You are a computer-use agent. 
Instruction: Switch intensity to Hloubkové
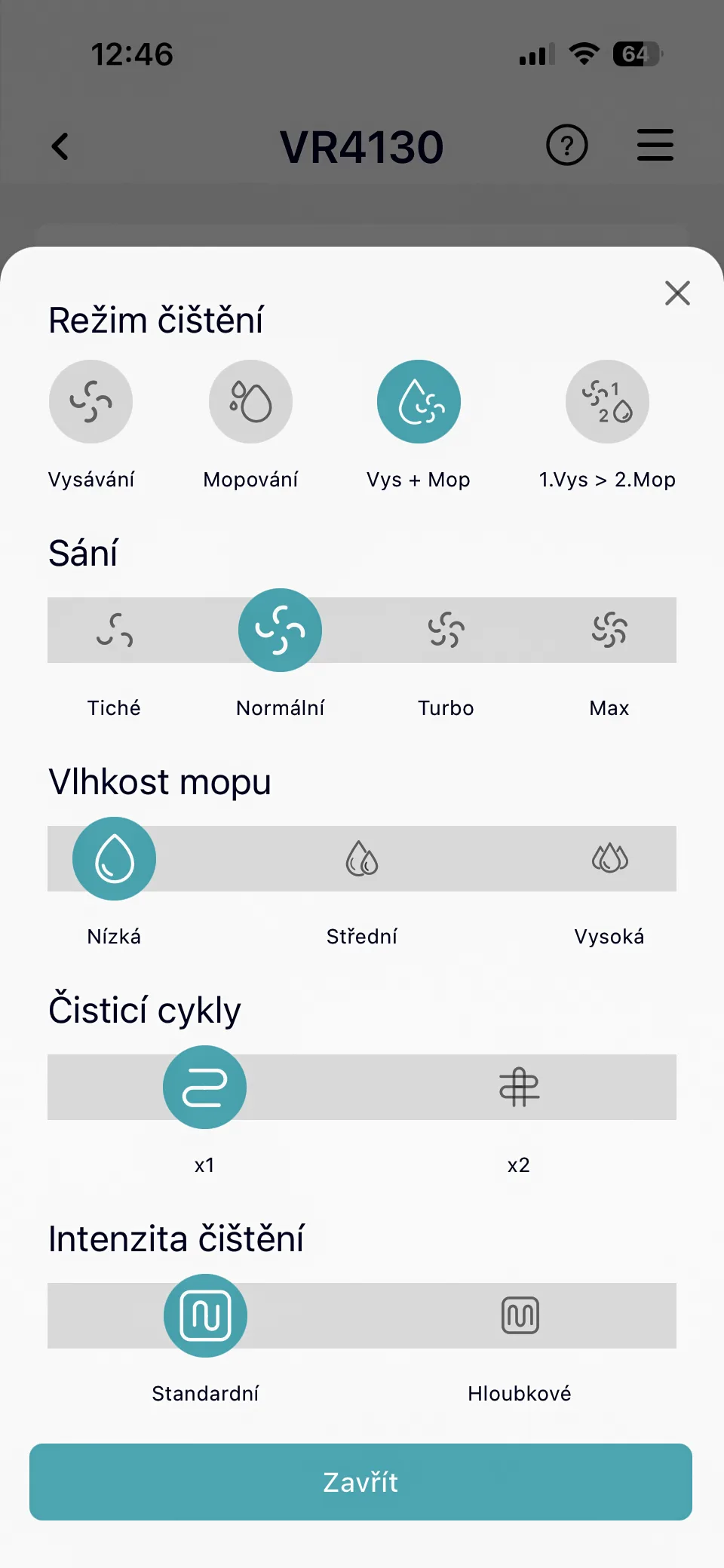[x=520, y=1316]
